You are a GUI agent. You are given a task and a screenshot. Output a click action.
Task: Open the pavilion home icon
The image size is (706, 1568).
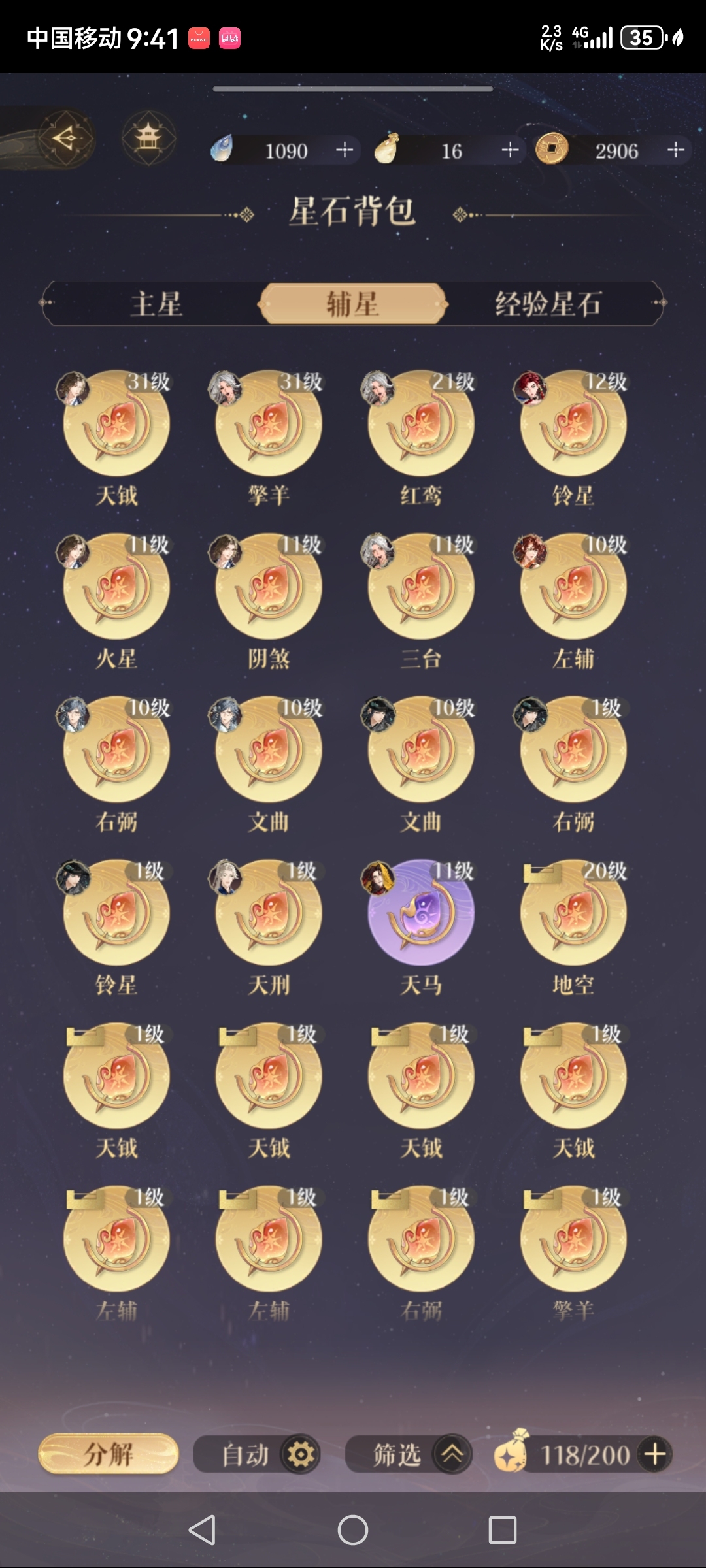[148, 138]
